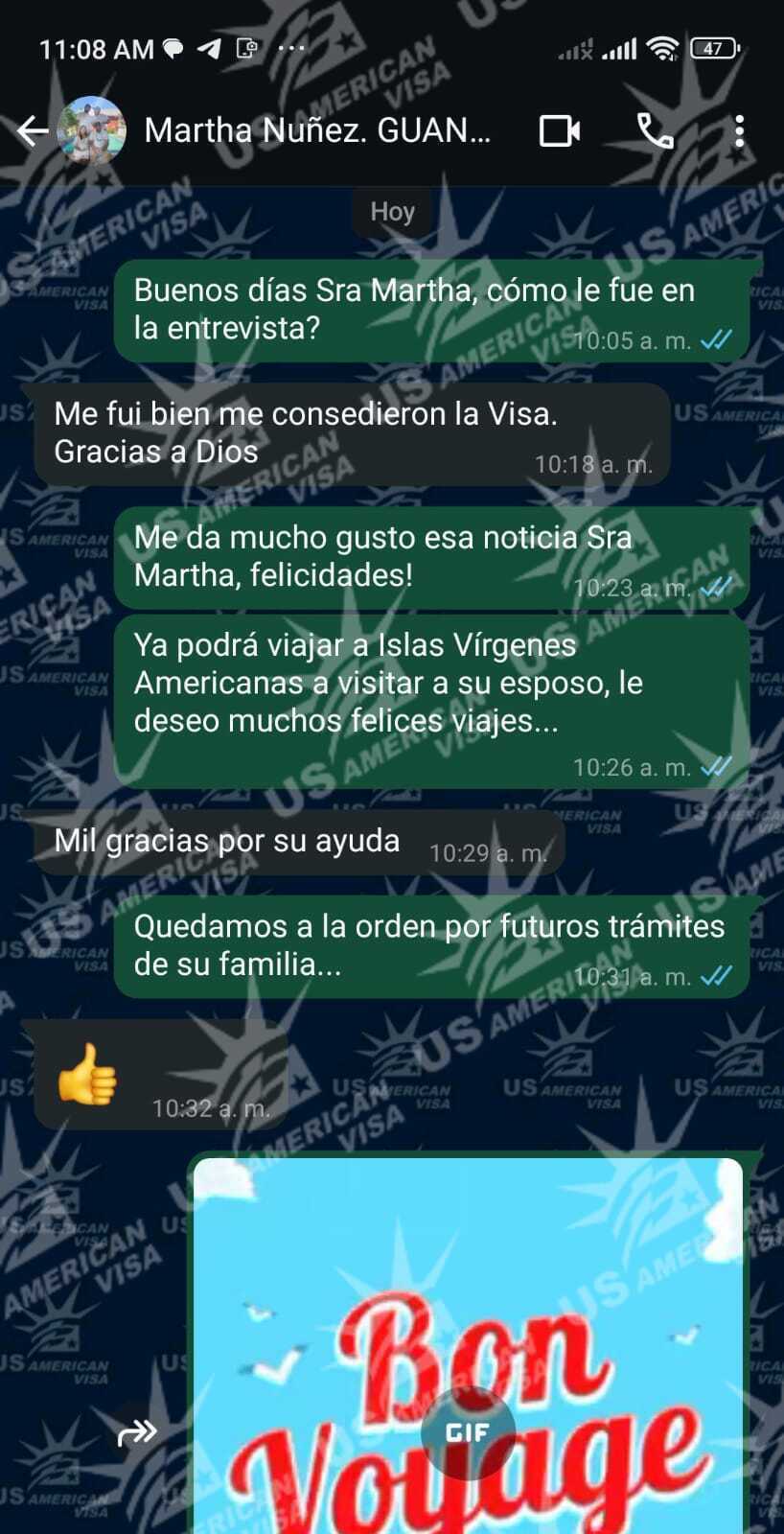Image resolution: width=784 pixels, height=1534 pixels.
Task: Go back to the chat list
Action: pyautogui.click(x=32, y=131)
